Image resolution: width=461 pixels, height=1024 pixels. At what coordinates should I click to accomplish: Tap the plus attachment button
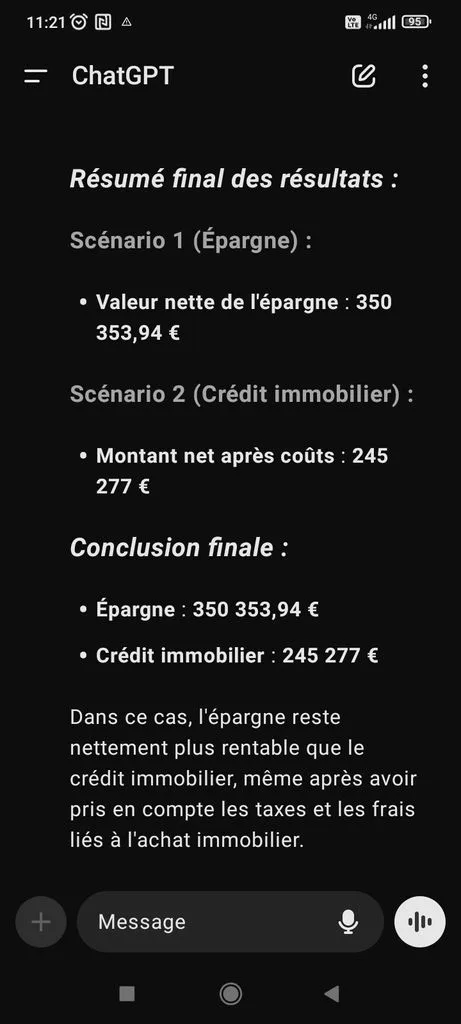pos(40,922)
